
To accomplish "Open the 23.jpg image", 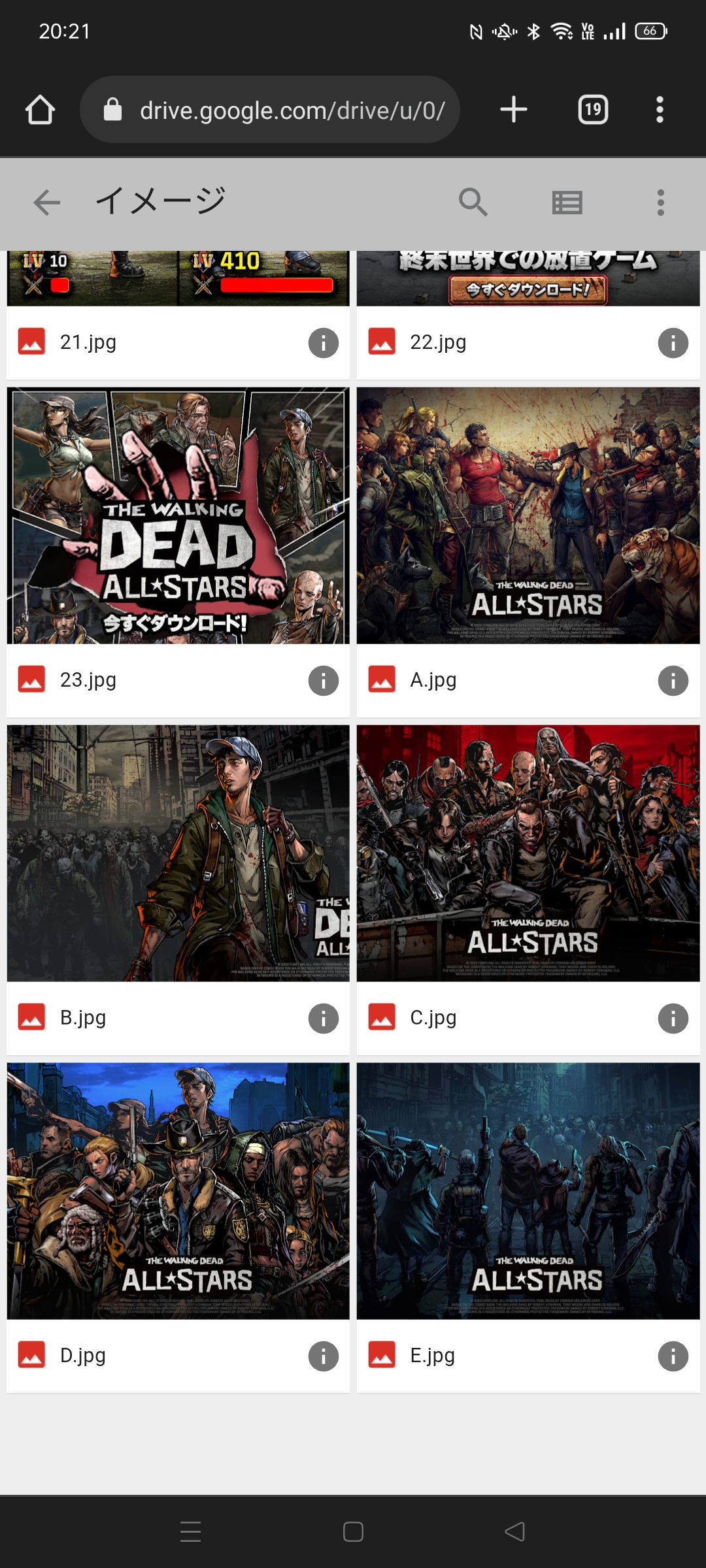I will 178,516.
